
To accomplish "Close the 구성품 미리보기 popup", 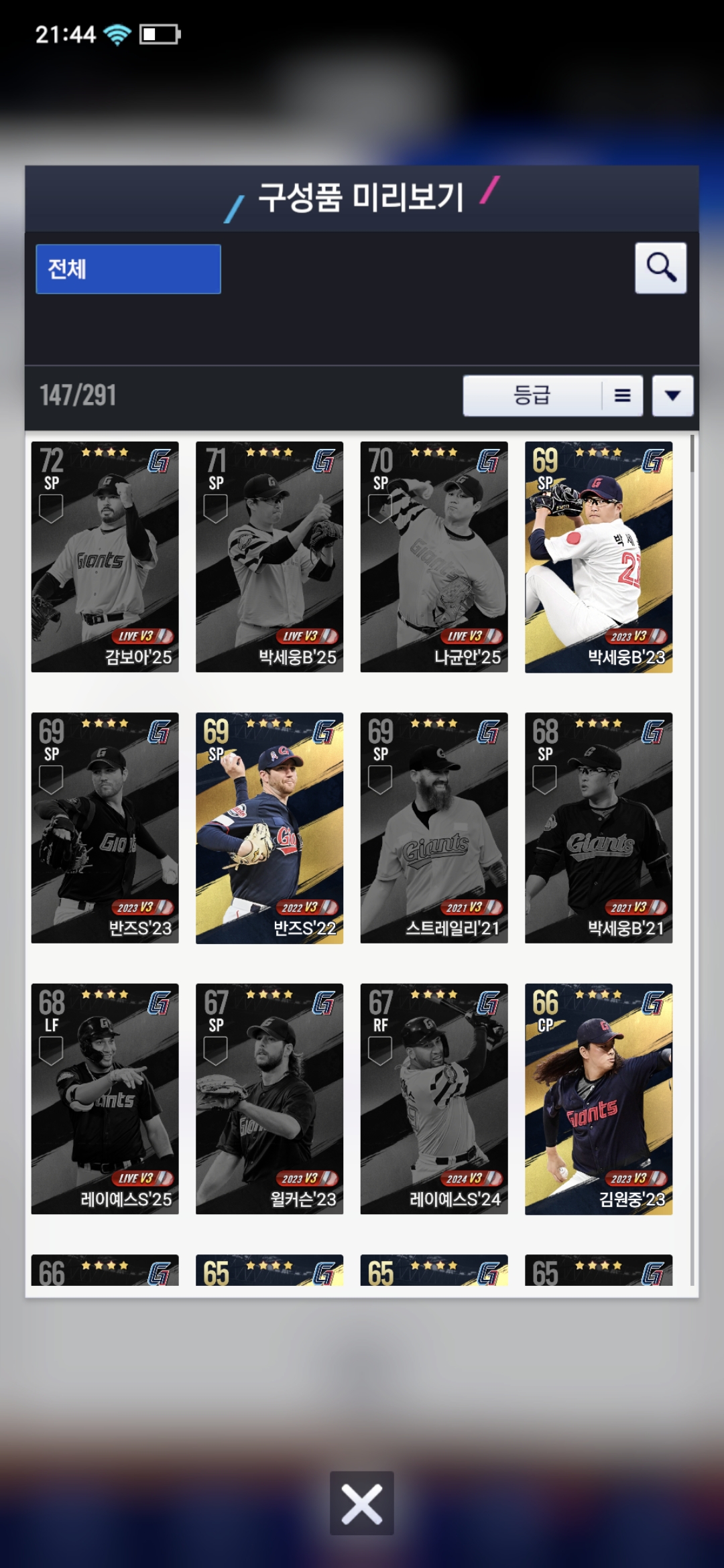I will [361, 1503].
